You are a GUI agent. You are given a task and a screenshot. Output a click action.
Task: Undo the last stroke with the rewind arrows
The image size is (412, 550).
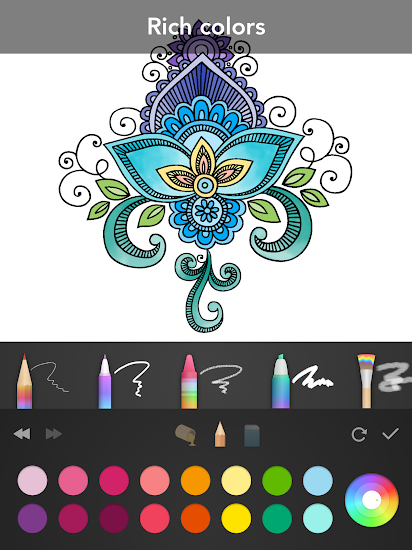click(x=22, y=434)
